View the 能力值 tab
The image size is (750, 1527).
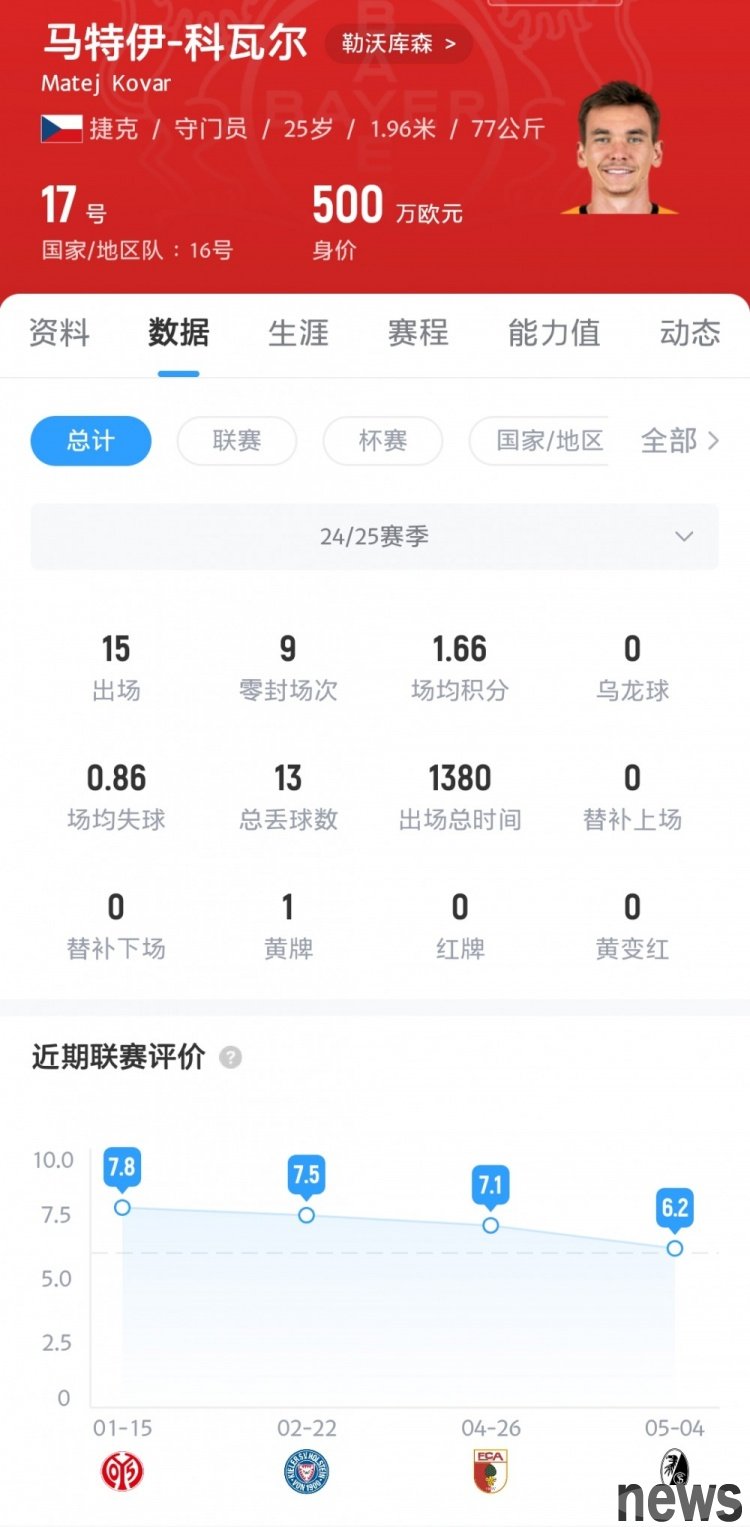tap(554, 333)
